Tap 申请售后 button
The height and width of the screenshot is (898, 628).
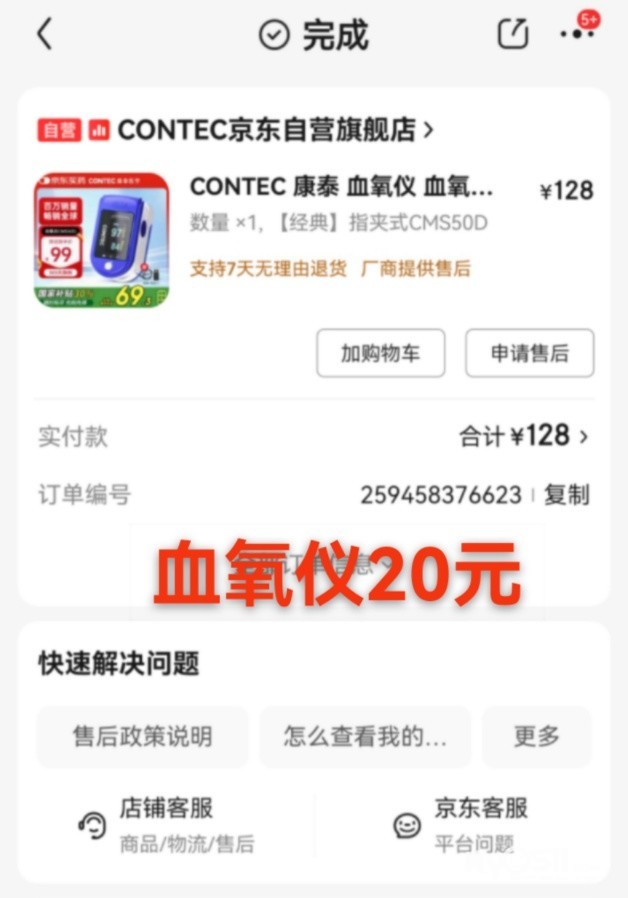click(529, 353)
